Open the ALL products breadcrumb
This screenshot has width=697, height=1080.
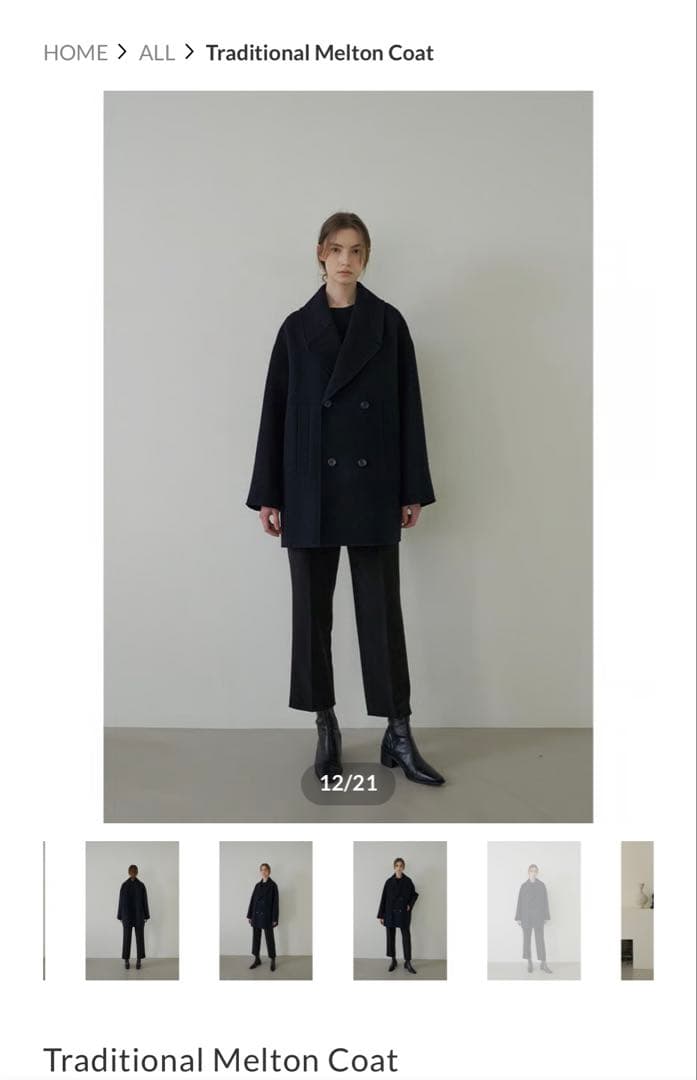(x=156, y=53)
